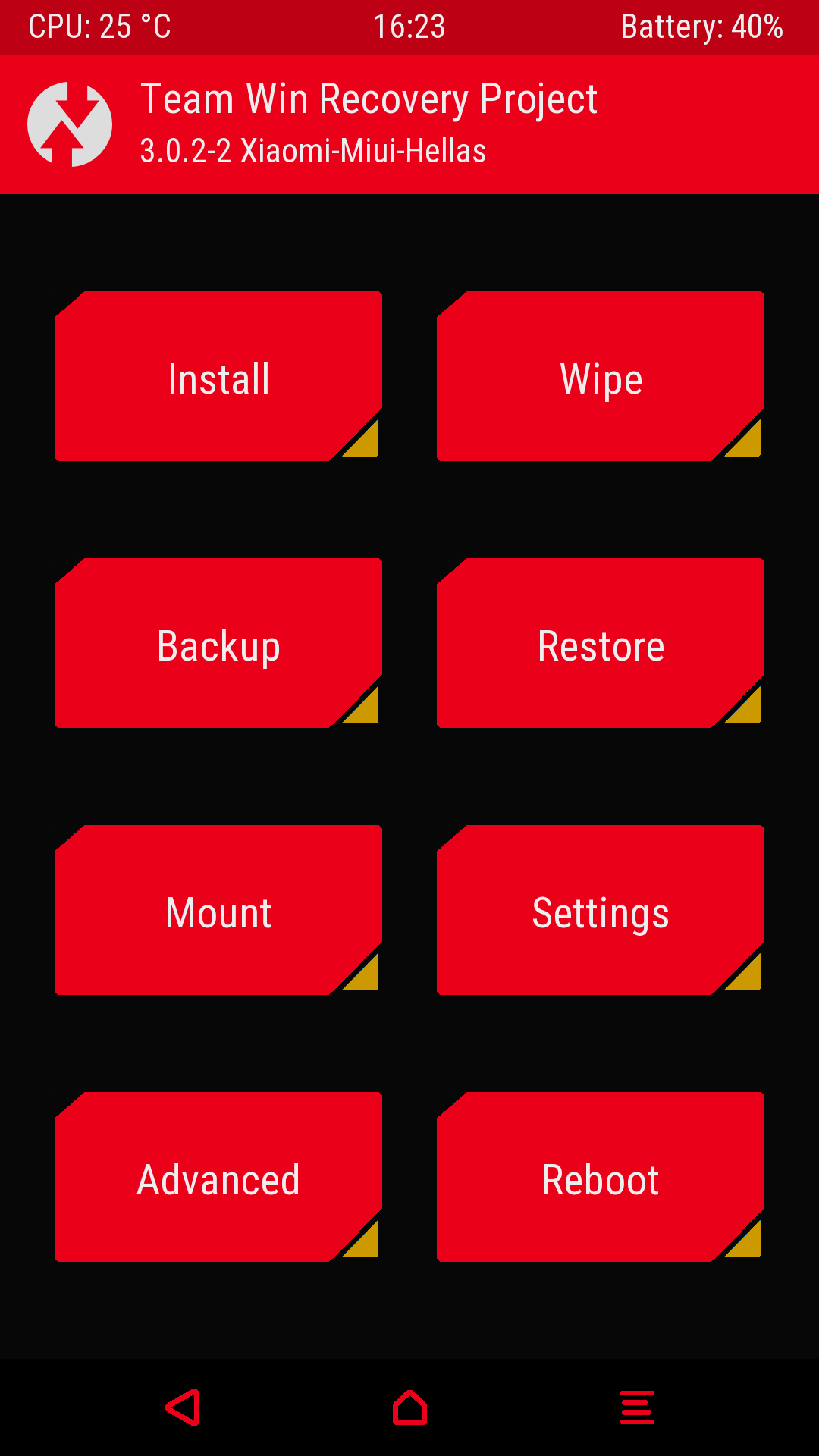The height and width of the screenshot is (1456, 819).
Task: Open the Wipe options
Action: (601, 377)
